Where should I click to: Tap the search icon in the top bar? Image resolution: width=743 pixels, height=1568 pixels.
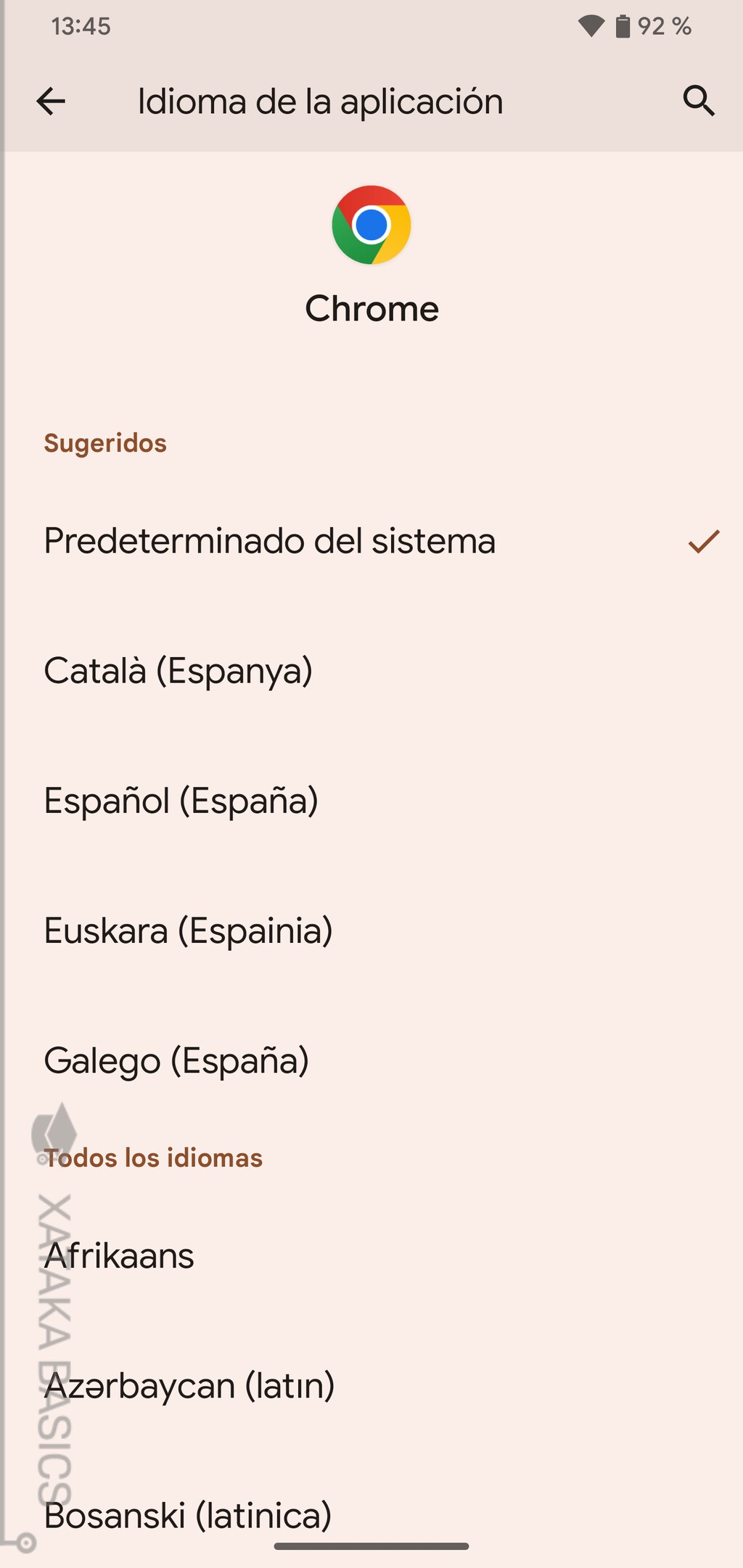(699, 101)
